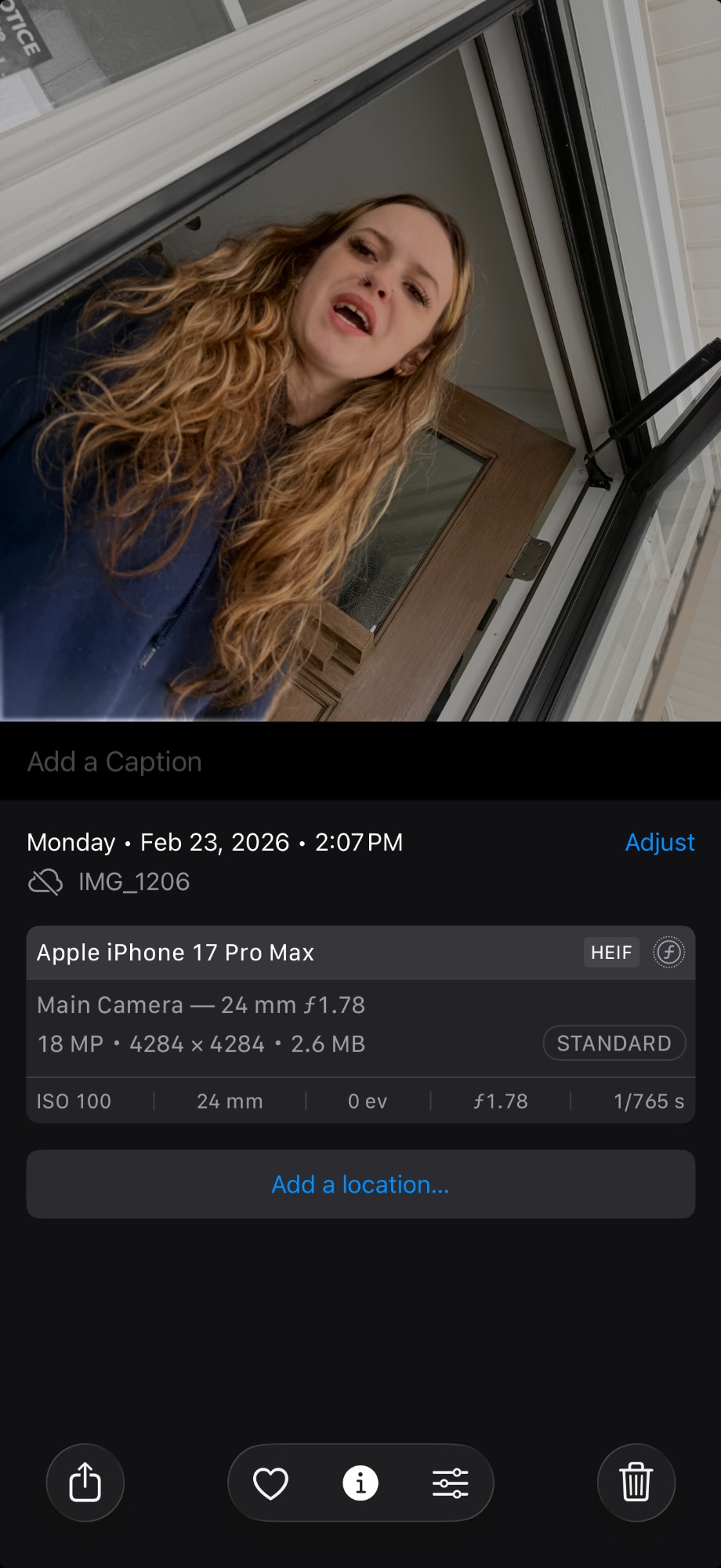Image resolution: width=721 pixels, height=1568 pixels.
Task: Add a location to this photo
Action: pyautogui.click(x=360, y=1184)
